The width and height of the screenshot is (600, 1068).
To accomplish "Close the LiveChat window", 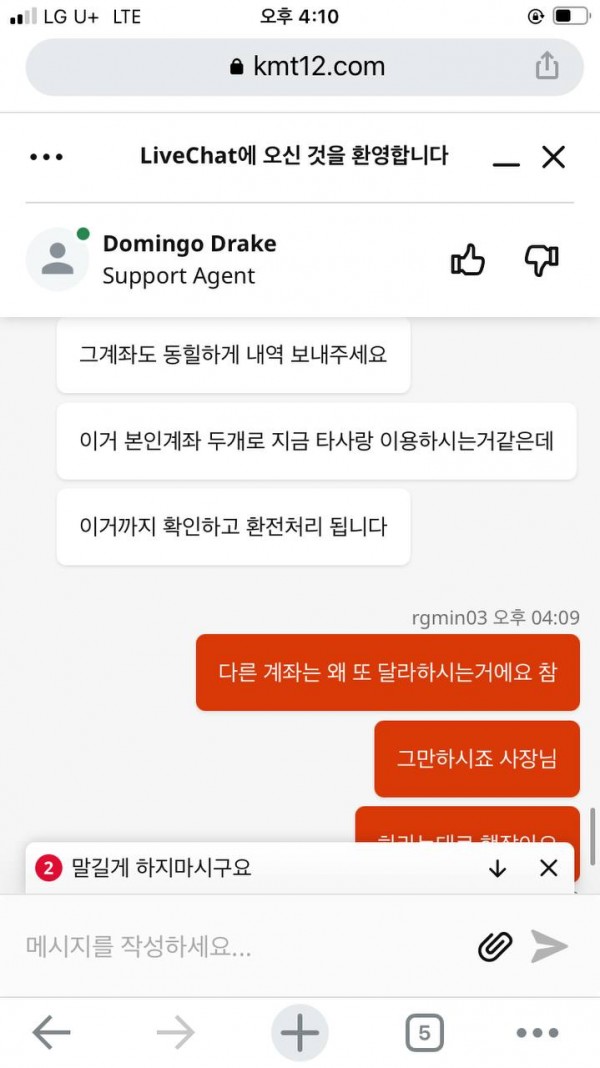I will [553, 157].
